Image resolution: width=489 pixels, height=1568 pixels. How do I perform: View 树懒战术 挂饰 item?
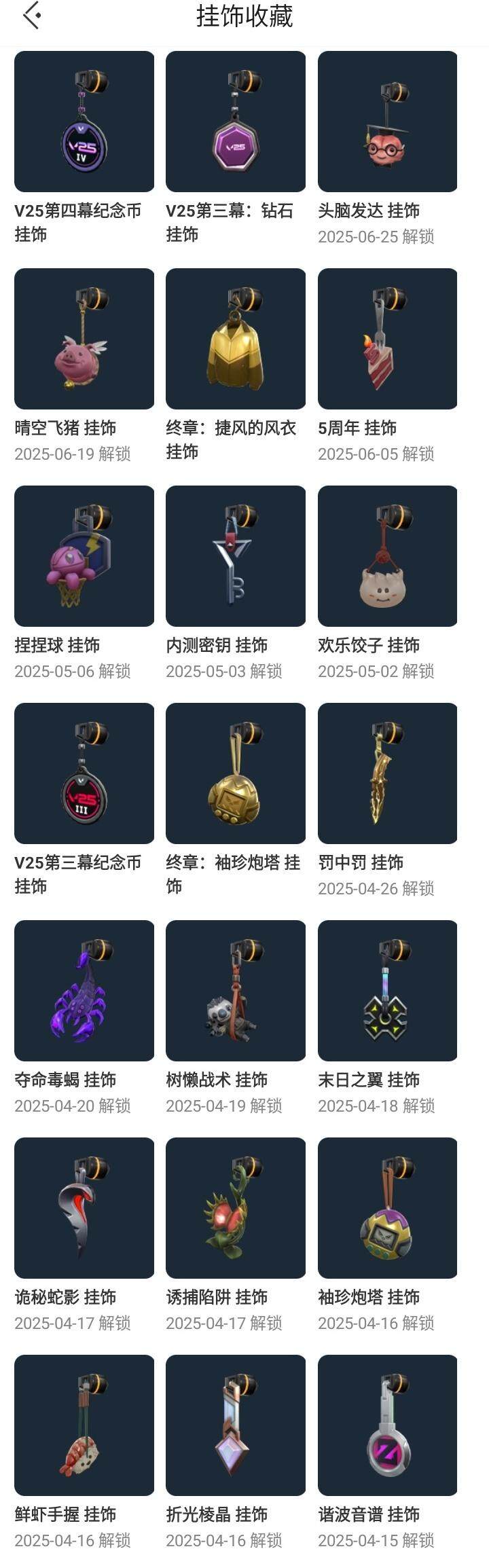pyautogui.click(x=236, y=991)
